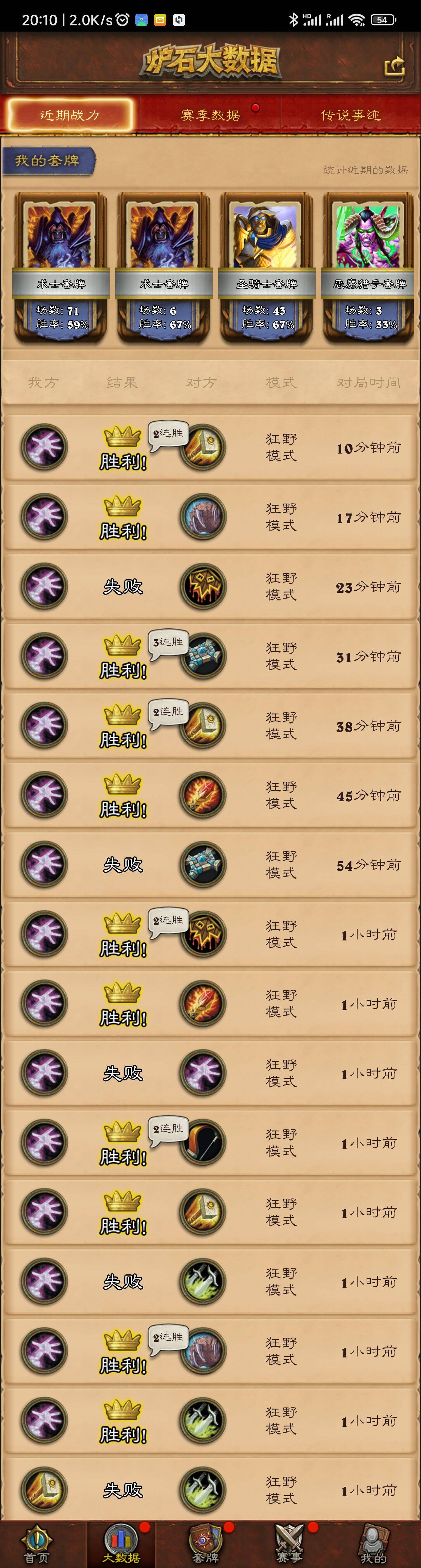421x1568 pixels.
Task: Select the 近期战力 tab
Action: 70,115
